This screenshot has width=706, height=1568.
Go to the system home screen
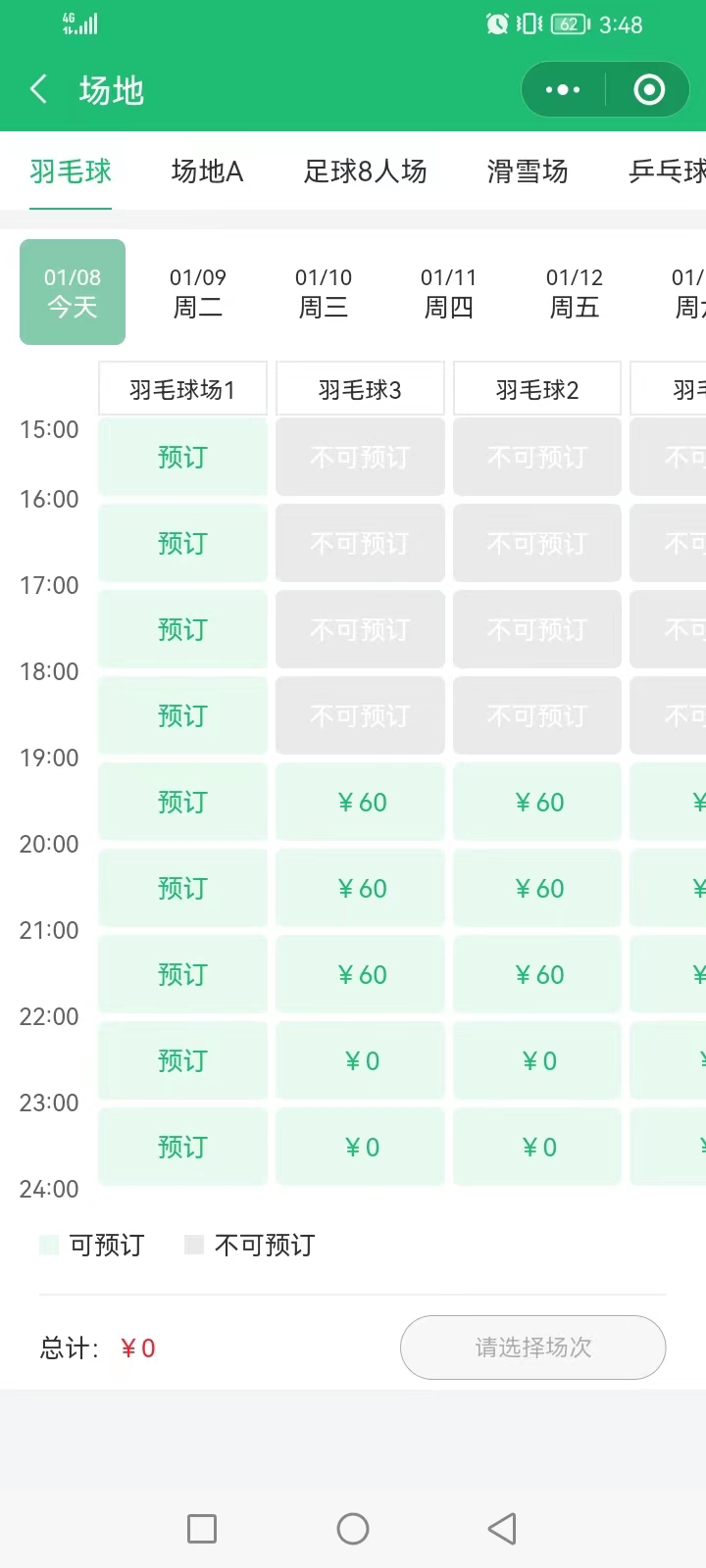353,1529
